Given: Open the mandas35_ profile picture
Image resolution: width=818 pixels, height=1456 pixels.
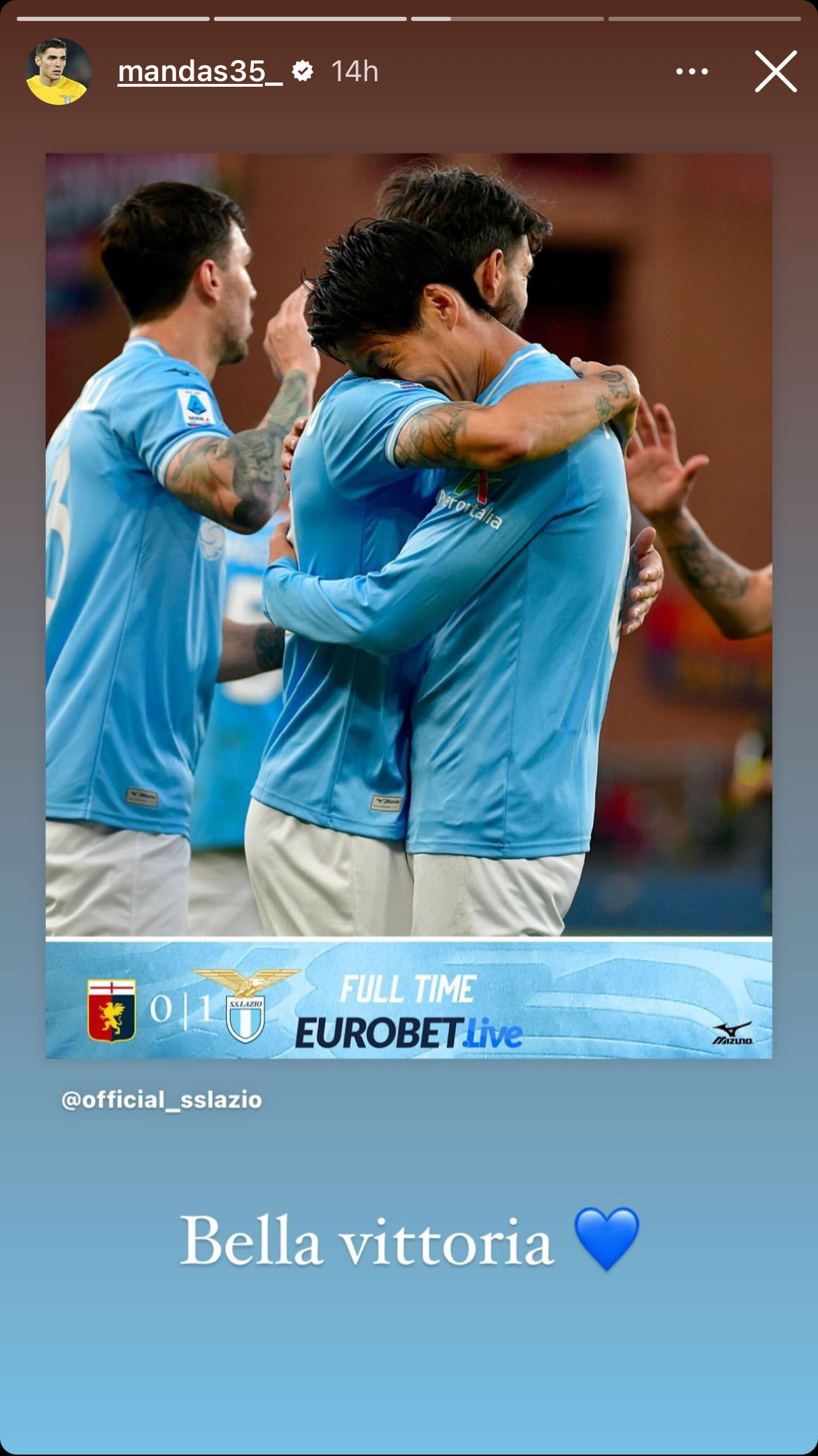Looking at the screenshot, I should 59,71.
